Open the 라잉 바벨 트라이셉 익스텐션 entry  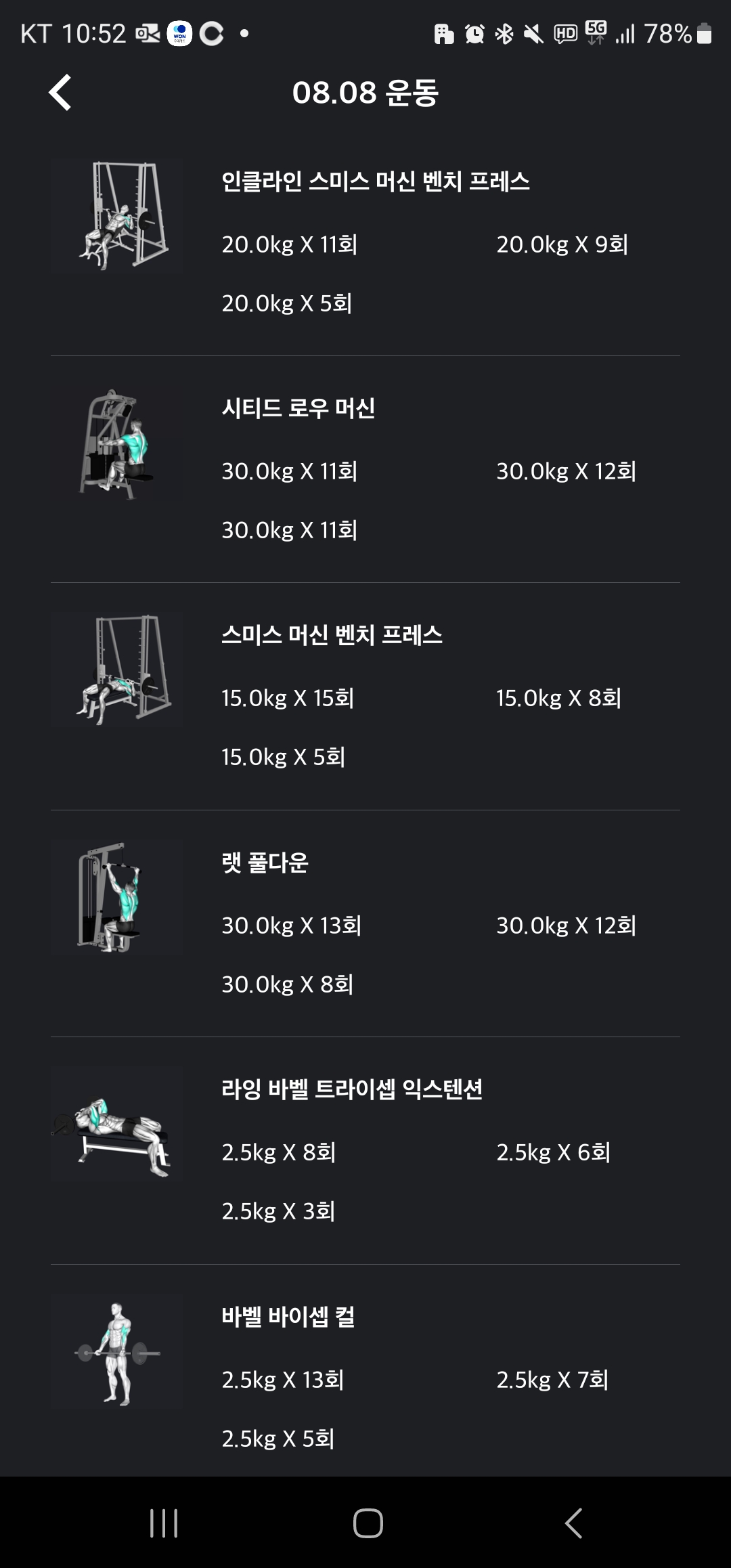click(352, 1089)
